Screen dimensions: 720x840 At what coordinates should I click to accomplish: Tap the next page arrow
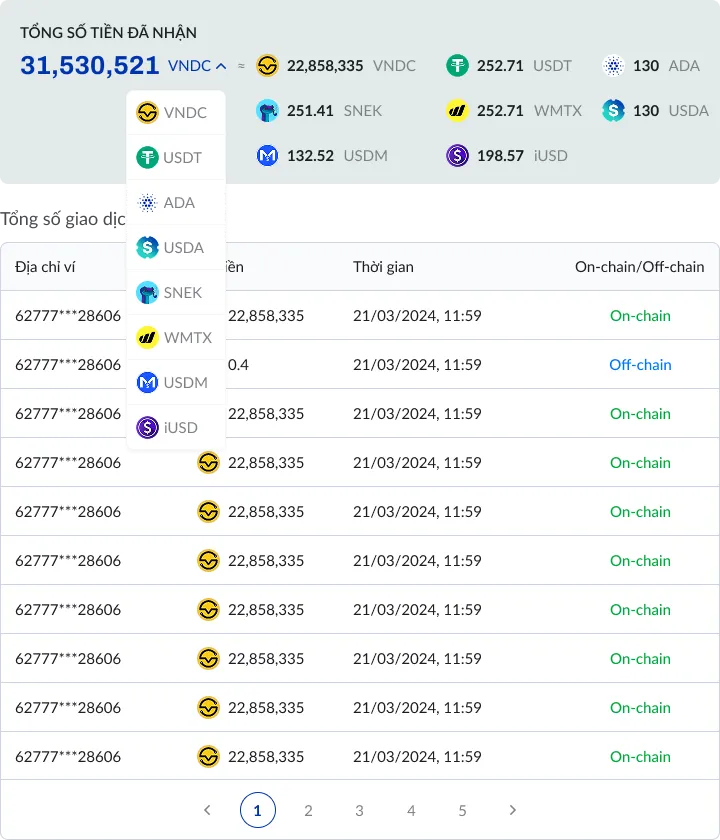coord(513,811)
